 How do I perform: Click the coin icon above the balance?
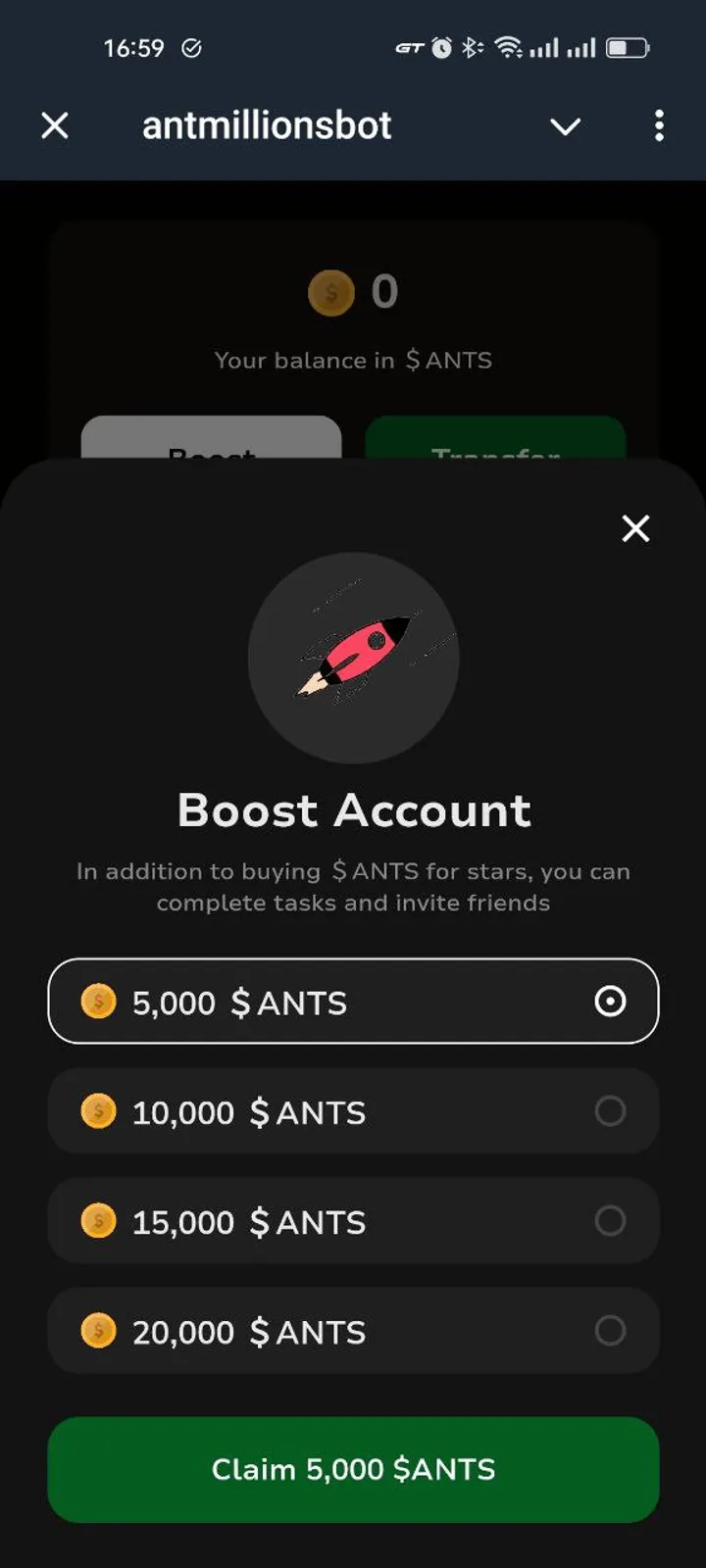tap(330, 292)
